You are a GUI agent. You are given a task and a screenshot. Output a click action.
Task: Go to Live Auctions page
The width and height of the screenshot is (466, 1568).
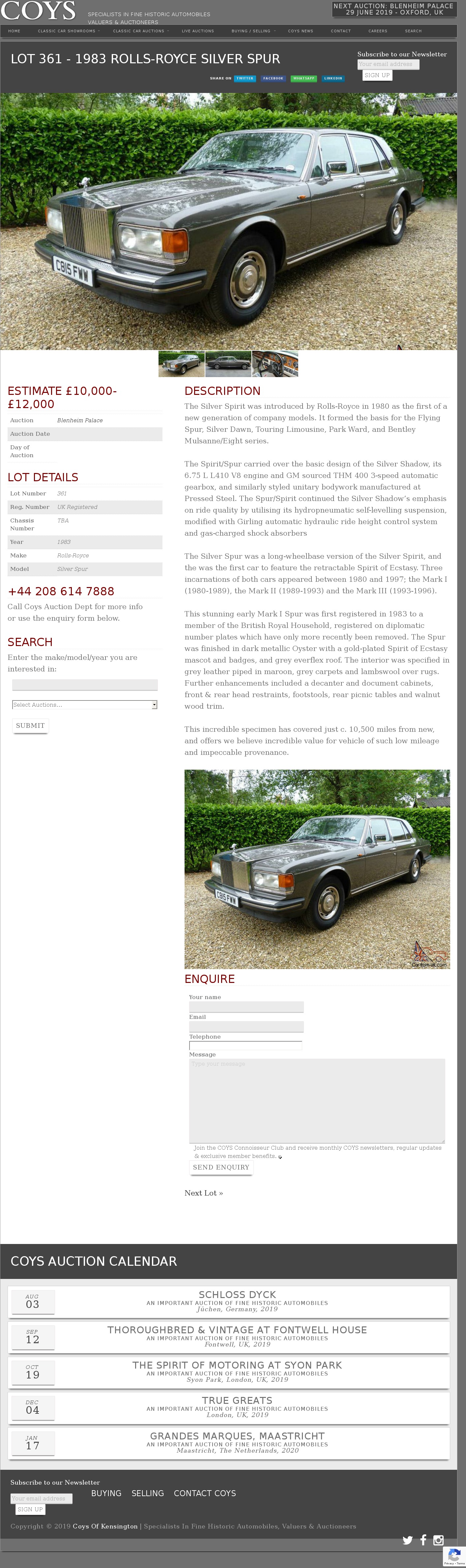point(198,31)
